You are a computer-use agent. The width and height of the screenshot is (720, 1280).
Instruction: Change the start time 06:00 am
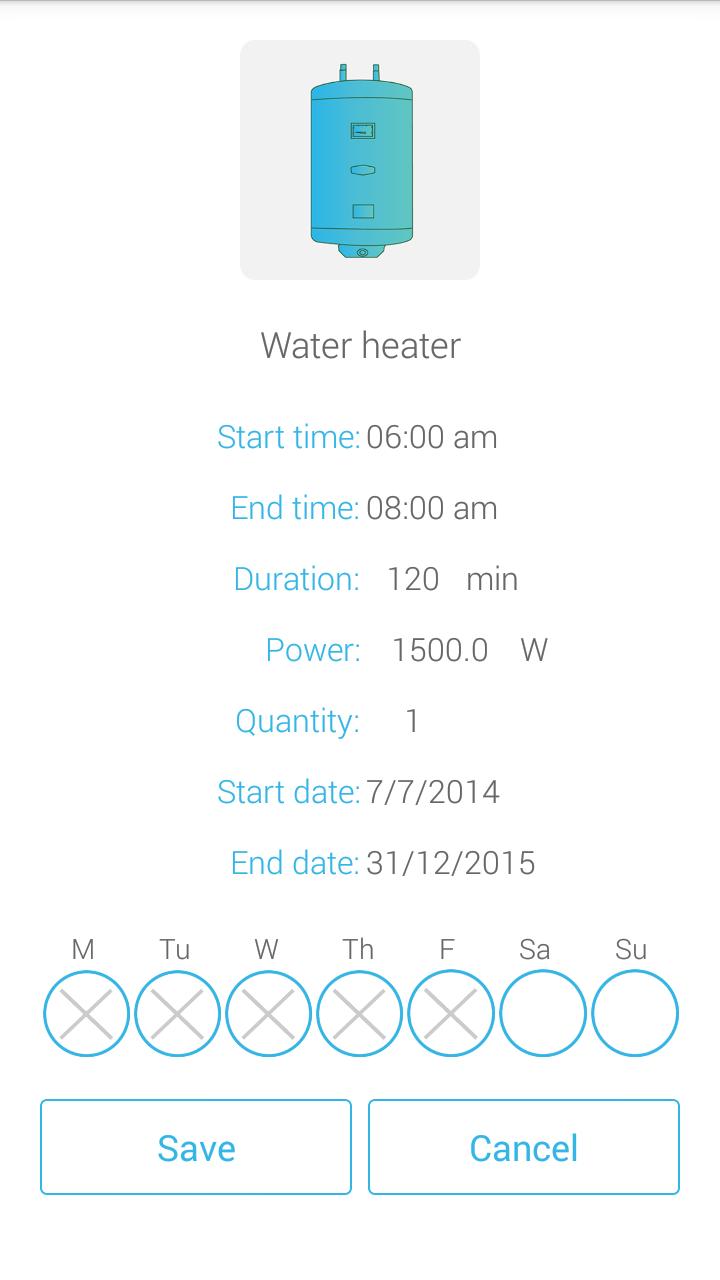click(x=432, y=437)
